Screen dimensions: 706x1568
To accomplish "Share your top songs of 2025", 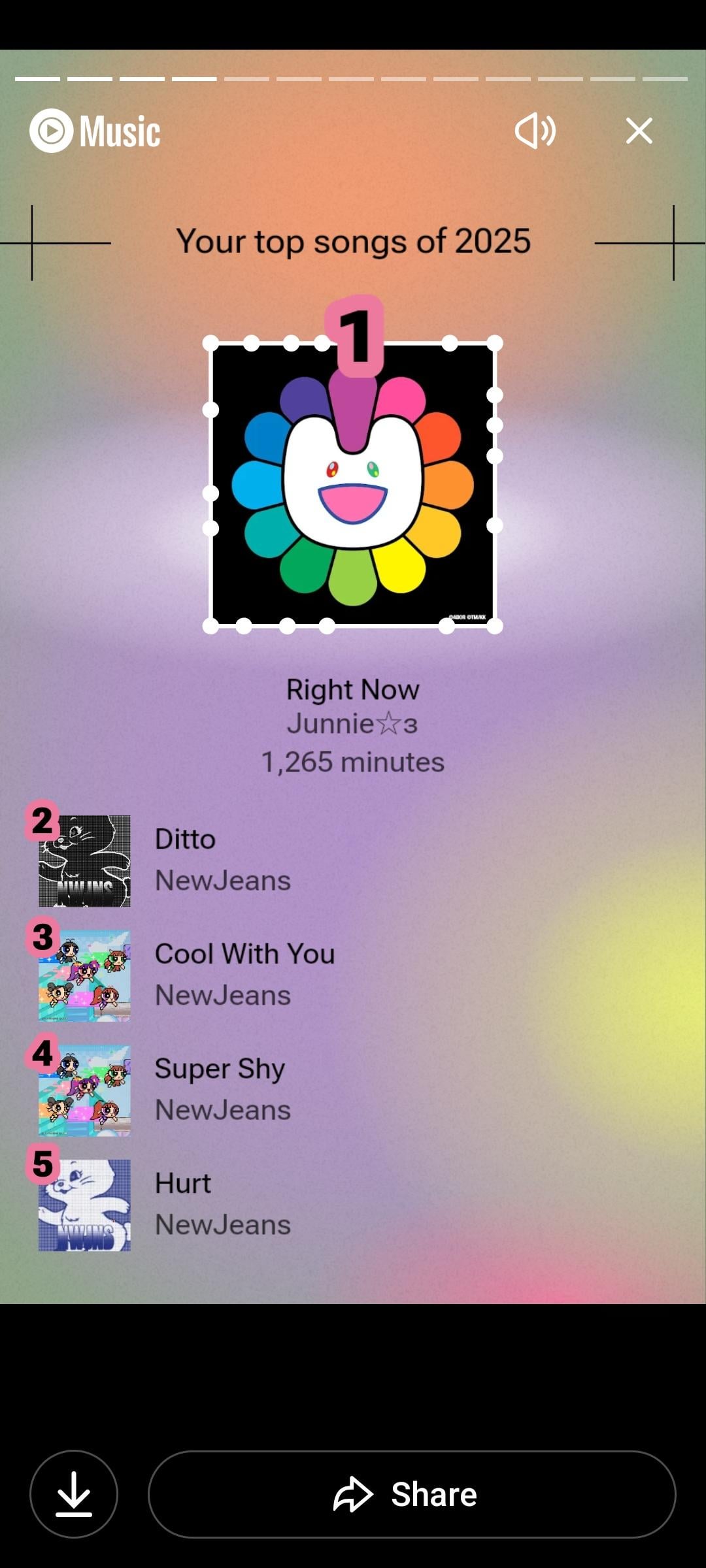I will click(412, 1494).
